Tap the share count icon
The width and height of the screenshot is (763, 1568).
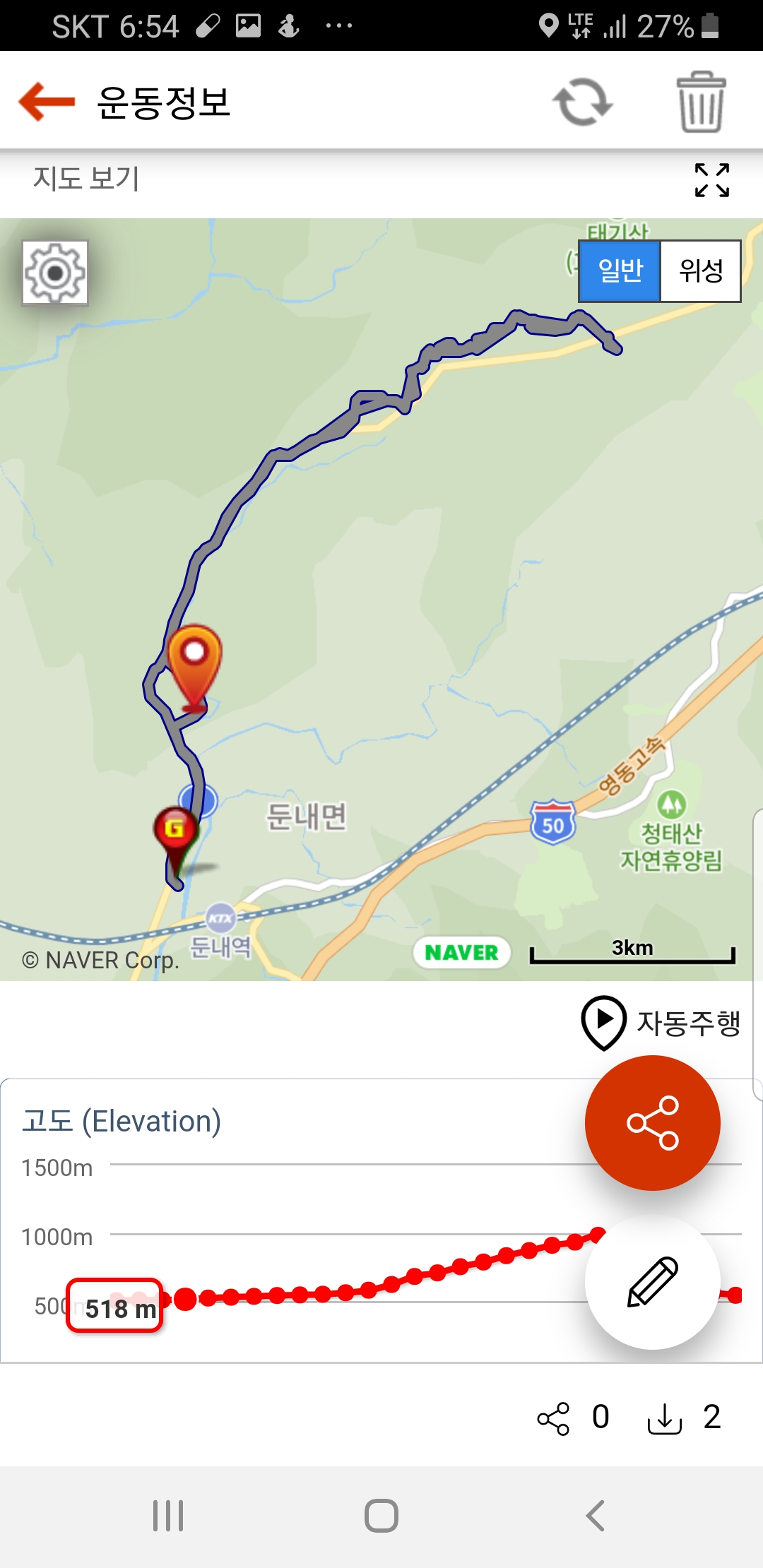click(553, 1418)
